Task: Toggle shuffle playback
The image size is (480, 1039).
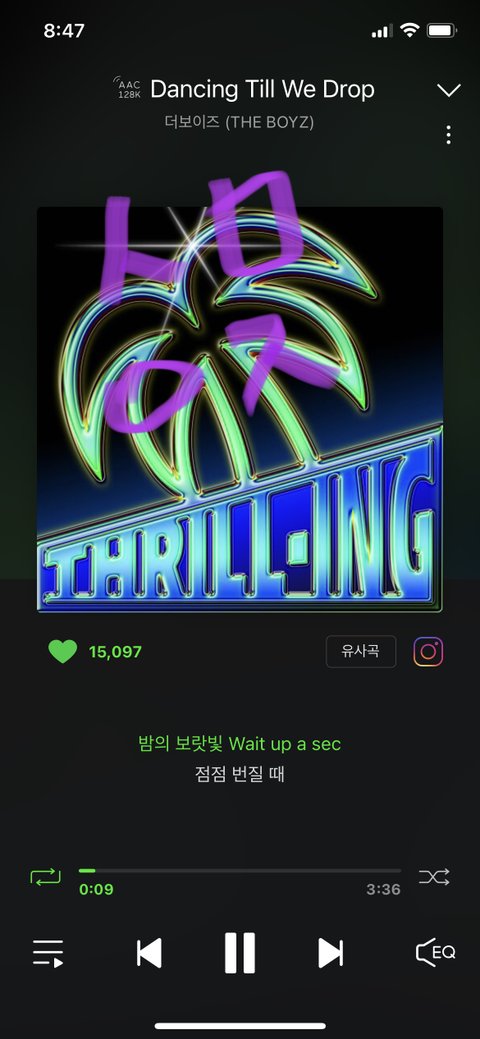Action: pos(434,877)
